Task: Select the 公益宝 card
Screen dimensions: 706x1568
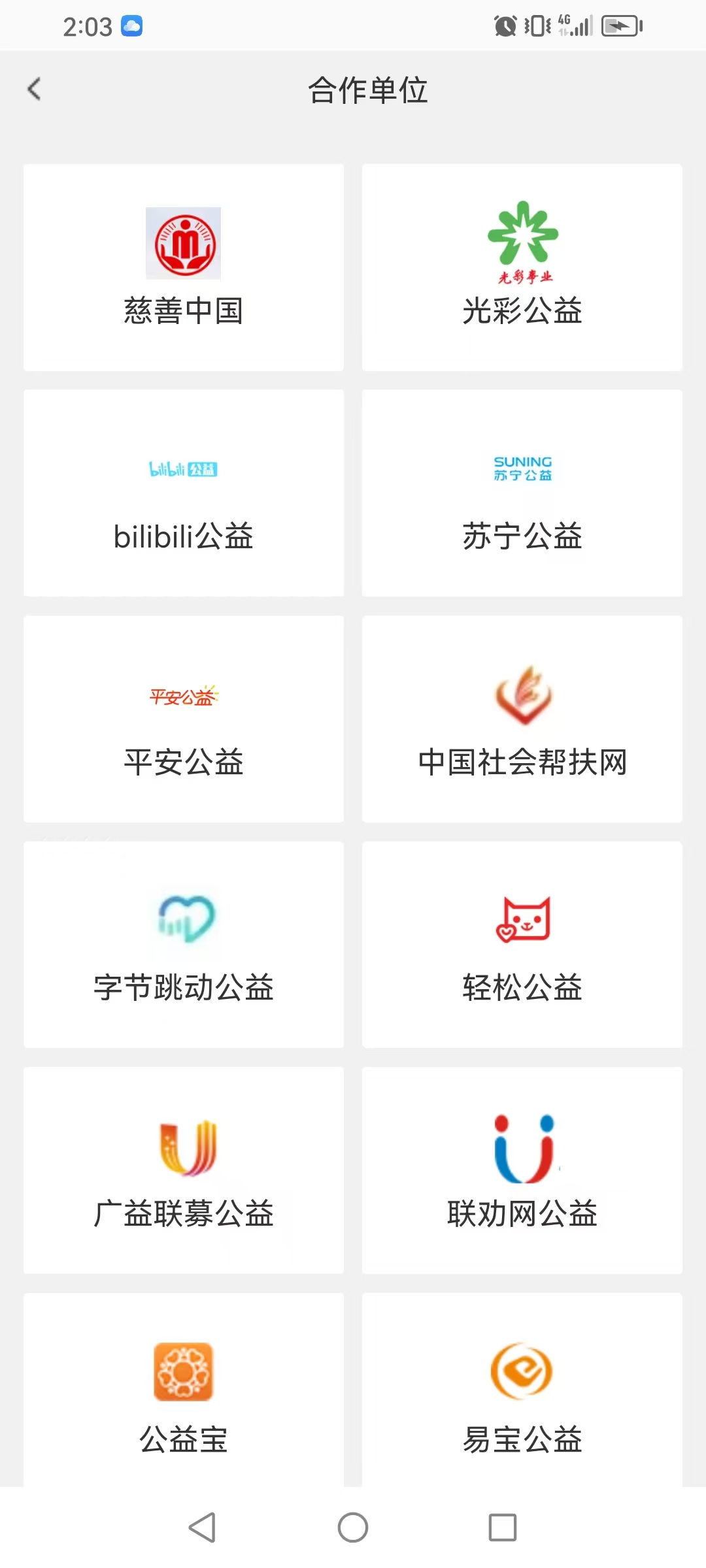Action: 184,1390
